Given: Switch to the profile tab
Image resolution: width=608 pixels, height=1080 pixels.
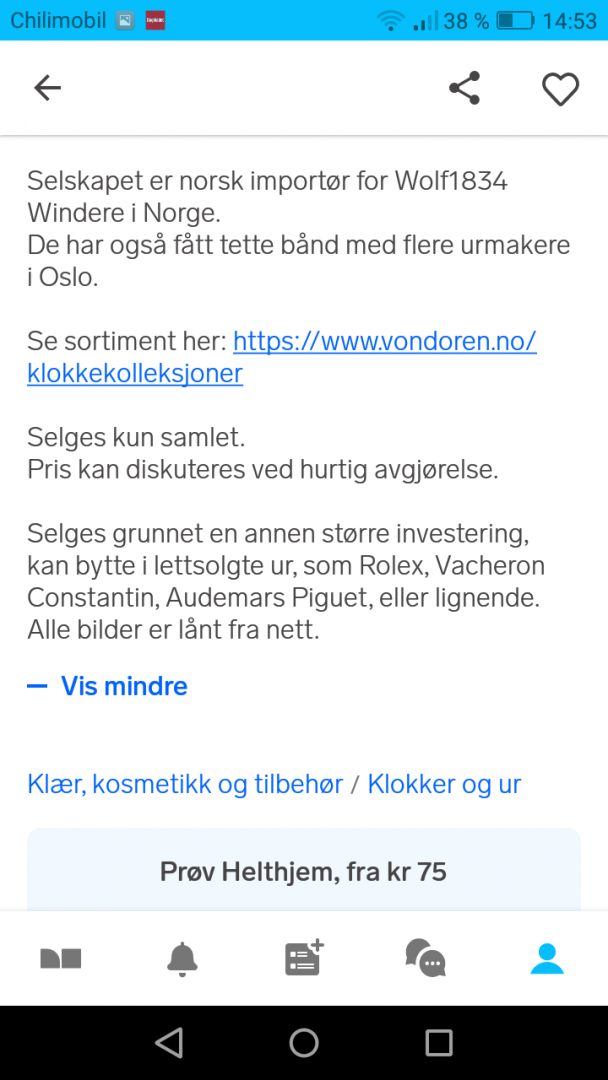Looking at the screenshot, I should pyautogui.click(x=547, y=958).
